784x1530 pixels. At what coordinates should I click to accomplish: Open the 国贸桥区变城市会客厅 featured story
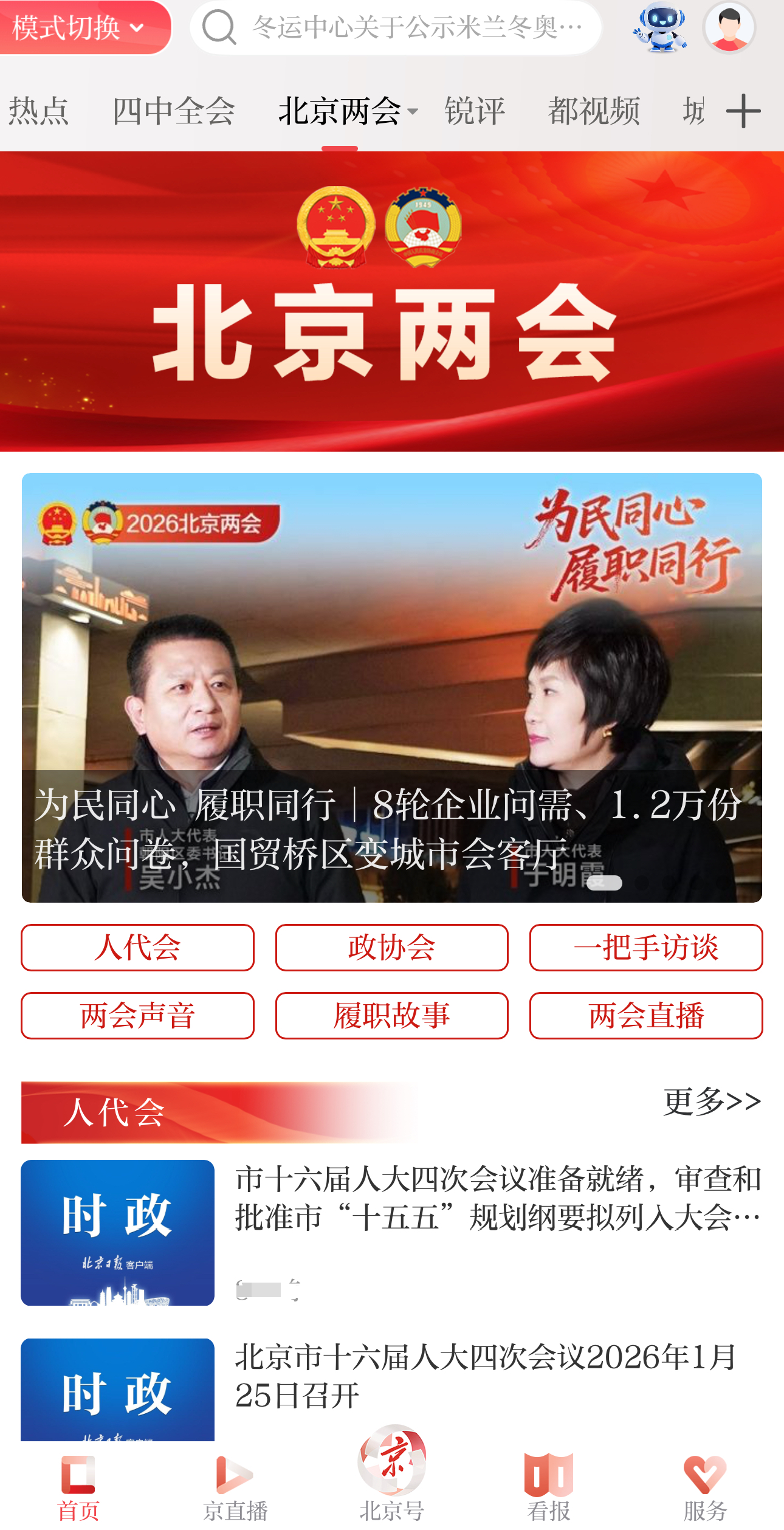click(391, 687)
